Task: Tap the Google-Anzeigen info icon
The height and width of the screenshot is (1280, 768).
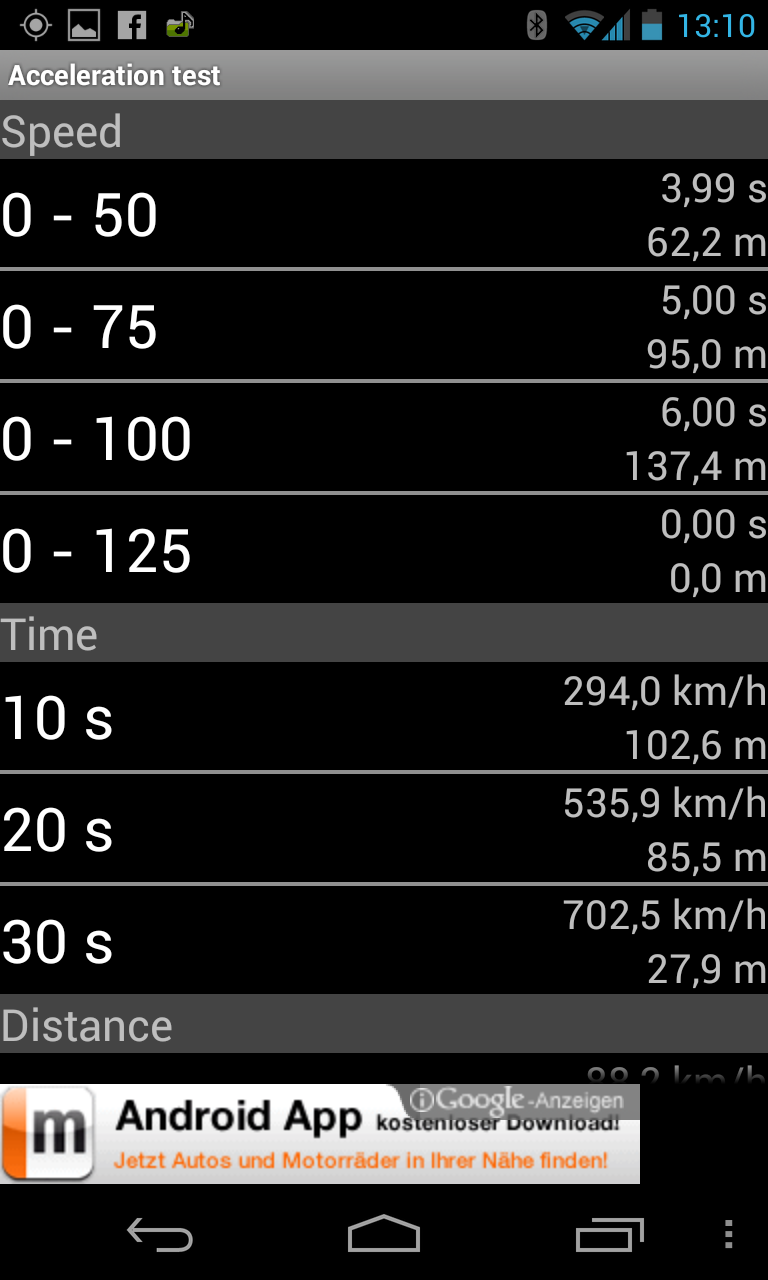Action: (422, 1100)
